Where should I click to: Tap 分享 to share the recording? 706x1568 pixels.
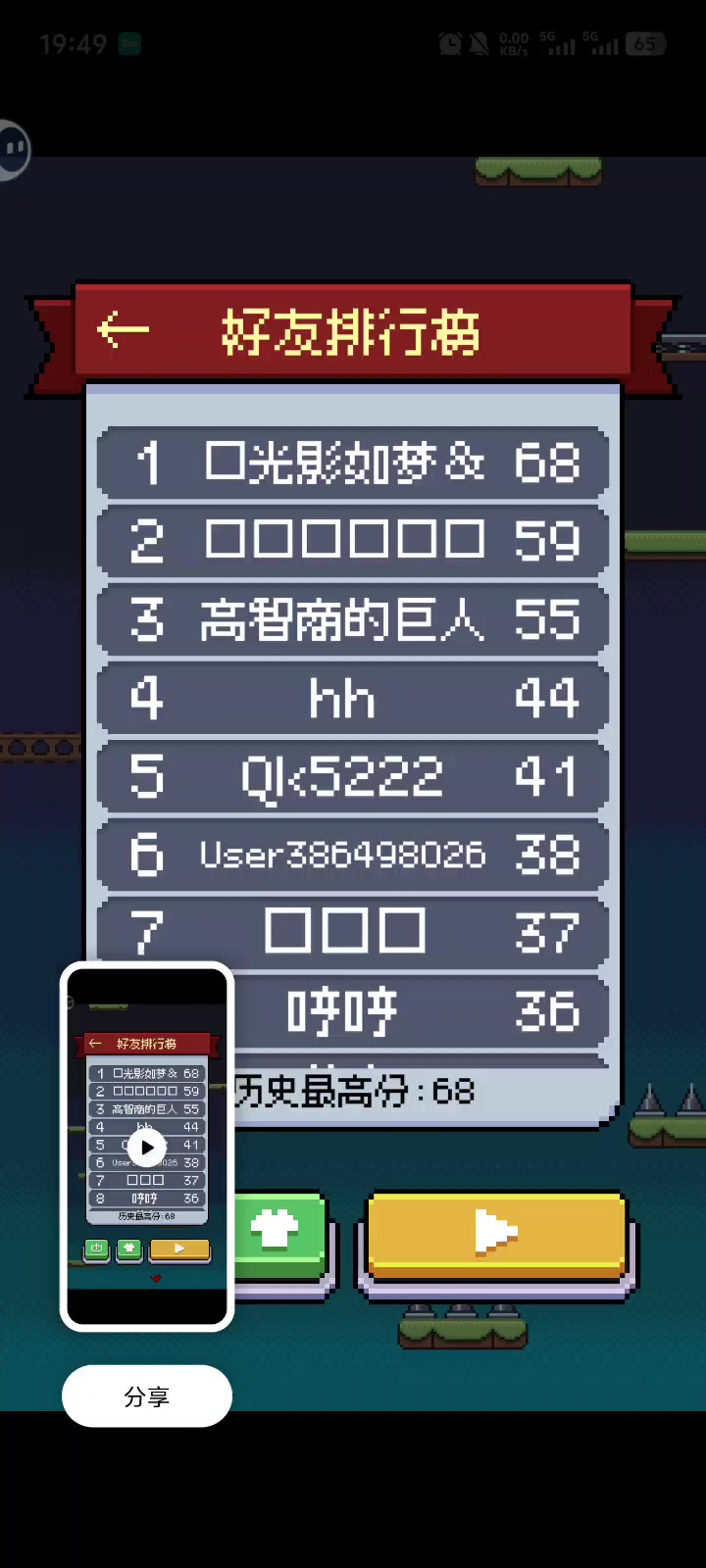(x=147, y=1396)
